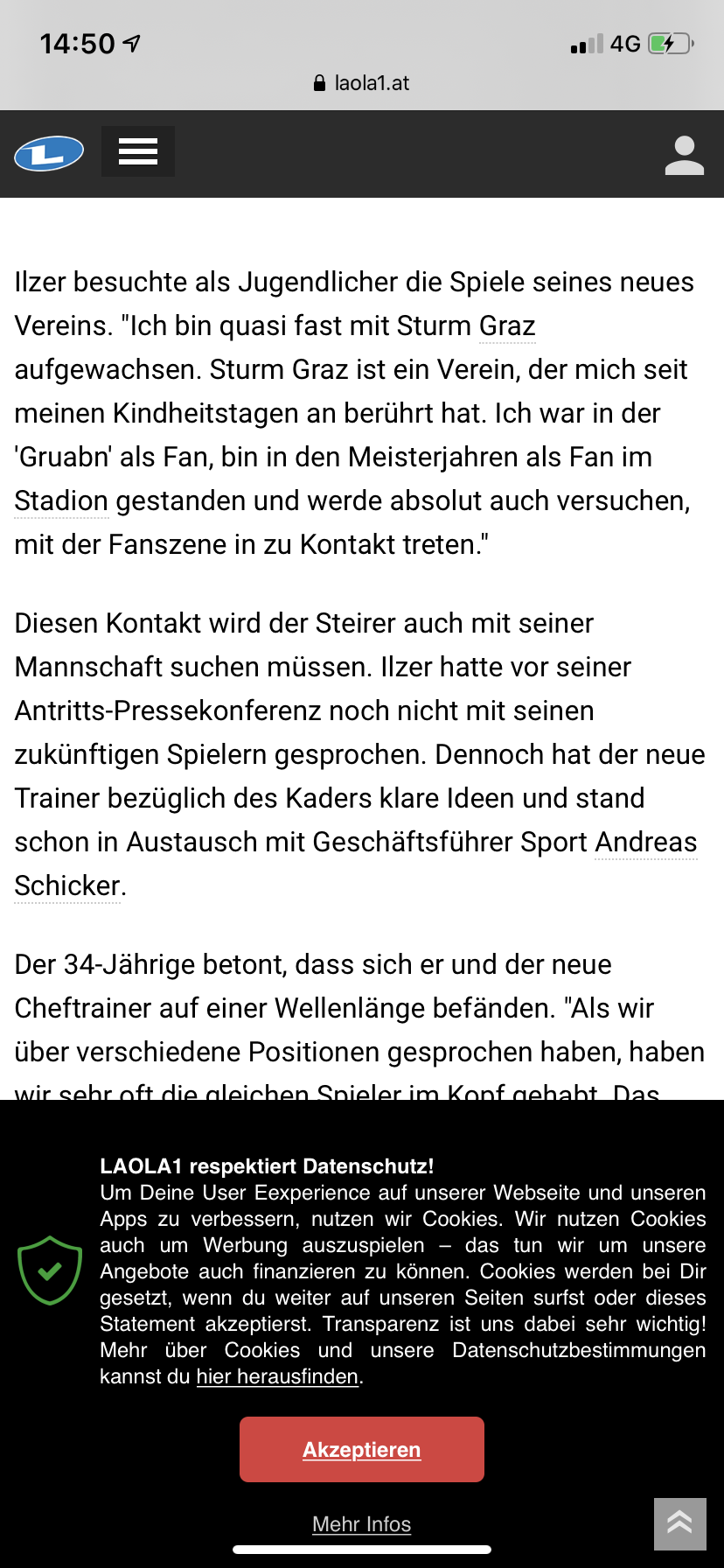Open the hamburger menu
The width and height of the screenshot is (724, 1568).
(138, 151)
